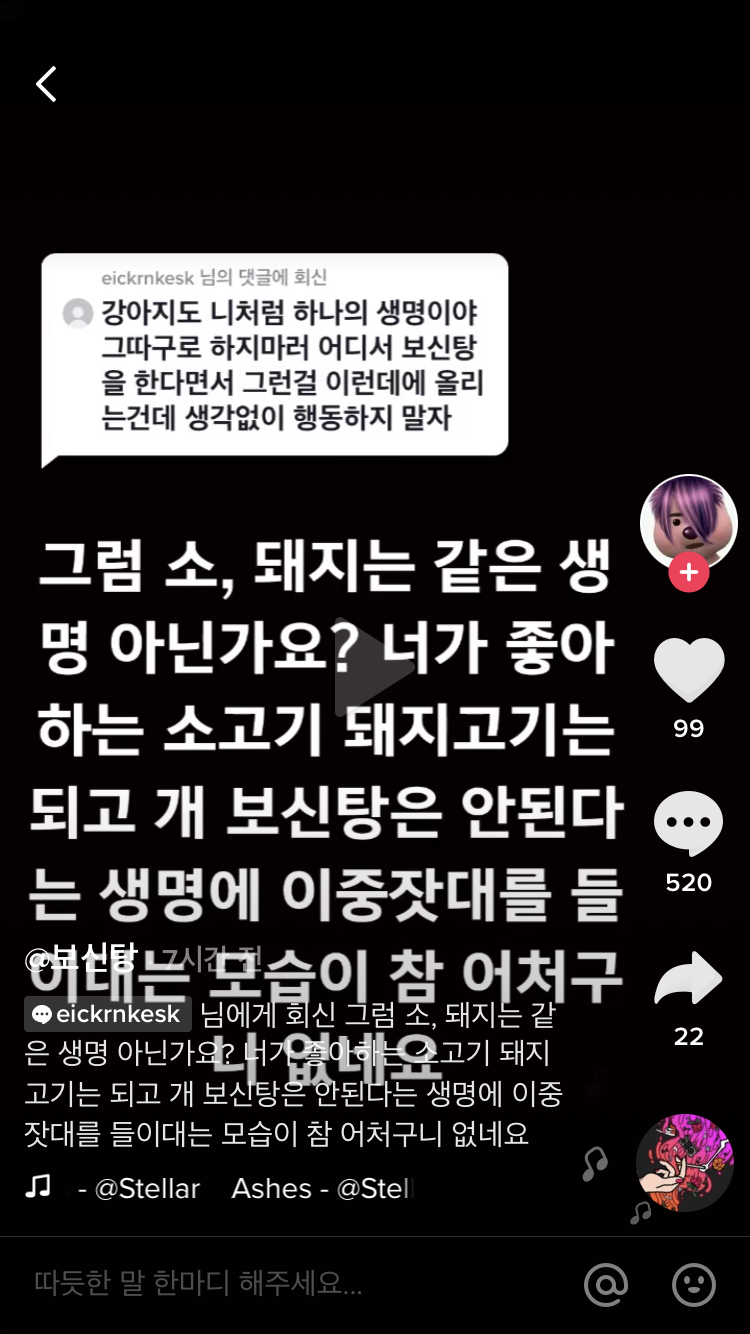The height and width of the screenshot is (1334, 750).
Task: Open the emoji picker smiley icon
Action: (x=693, y=1284)
